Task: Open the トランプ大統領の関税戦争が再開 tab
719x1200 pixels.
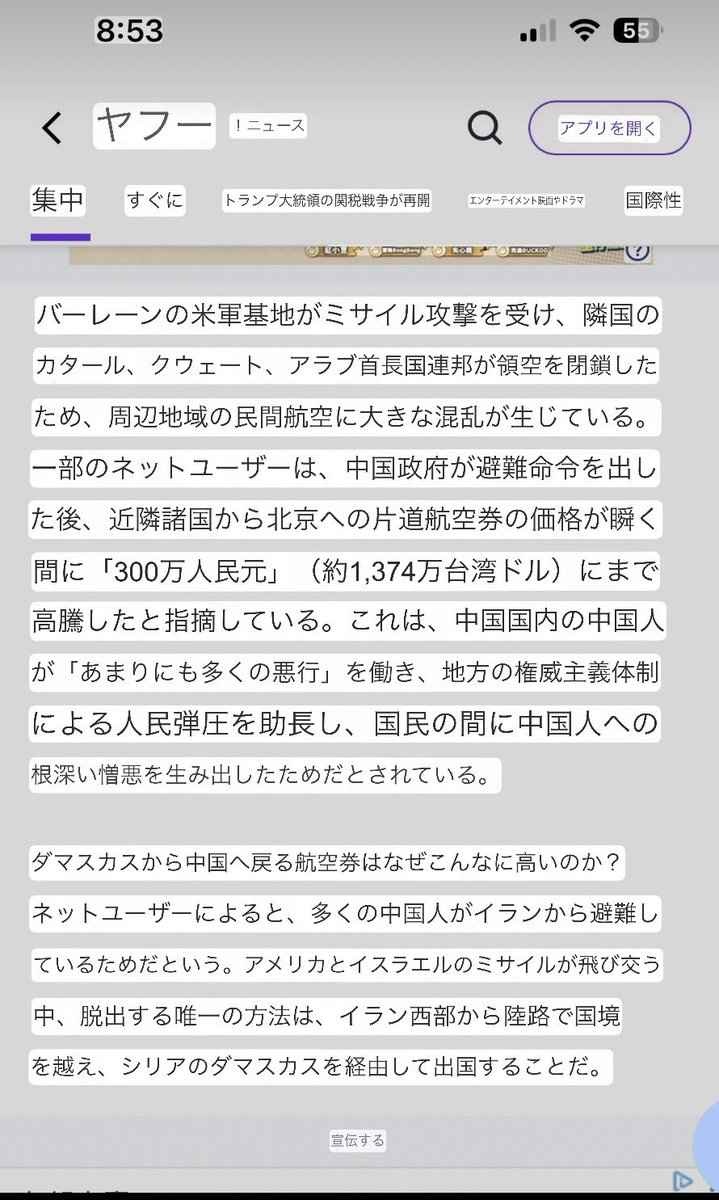Action: pyautogui.click(x=326, y=201)
